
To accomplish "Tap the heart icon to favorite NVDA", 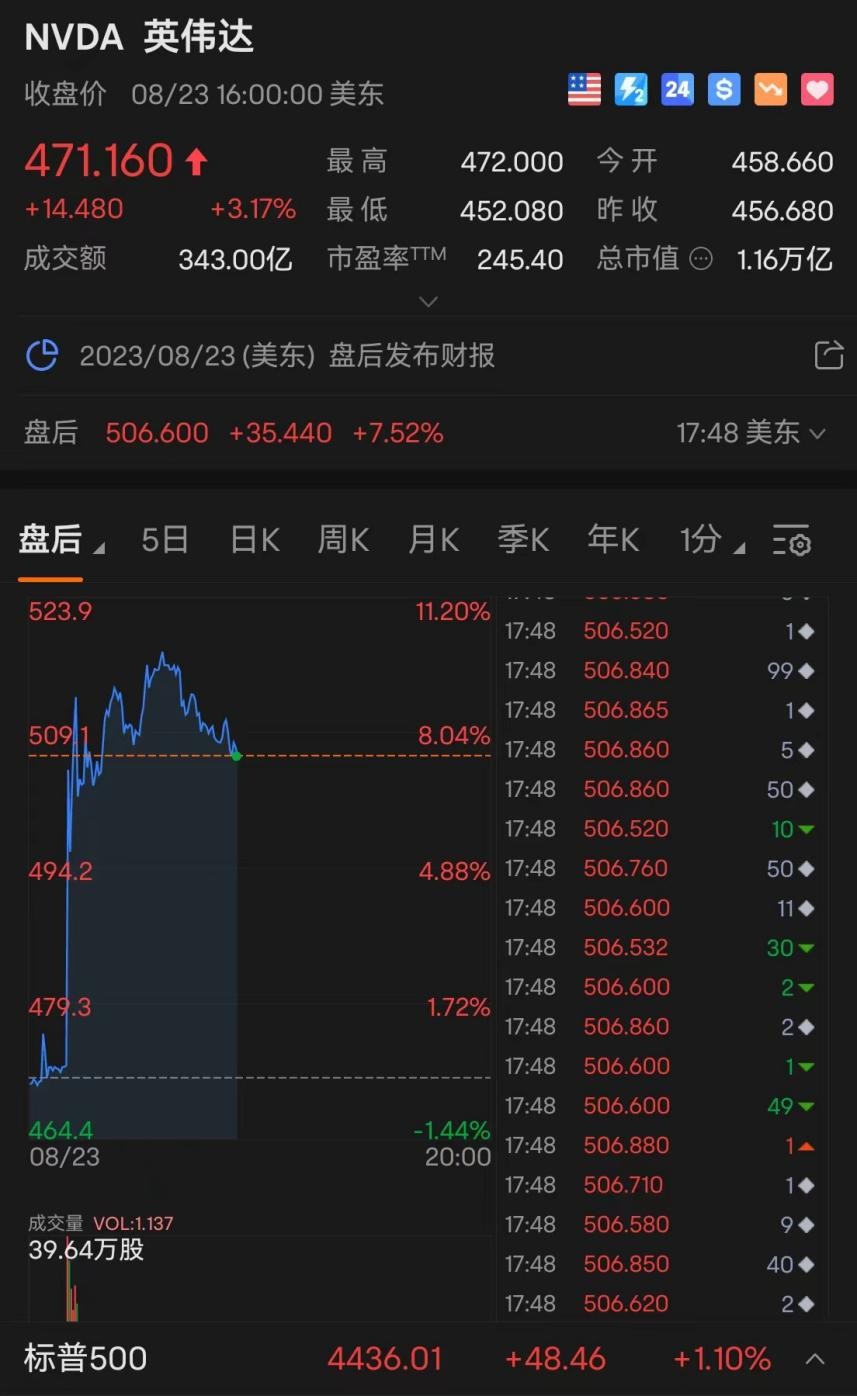I will tap(817, 90).
